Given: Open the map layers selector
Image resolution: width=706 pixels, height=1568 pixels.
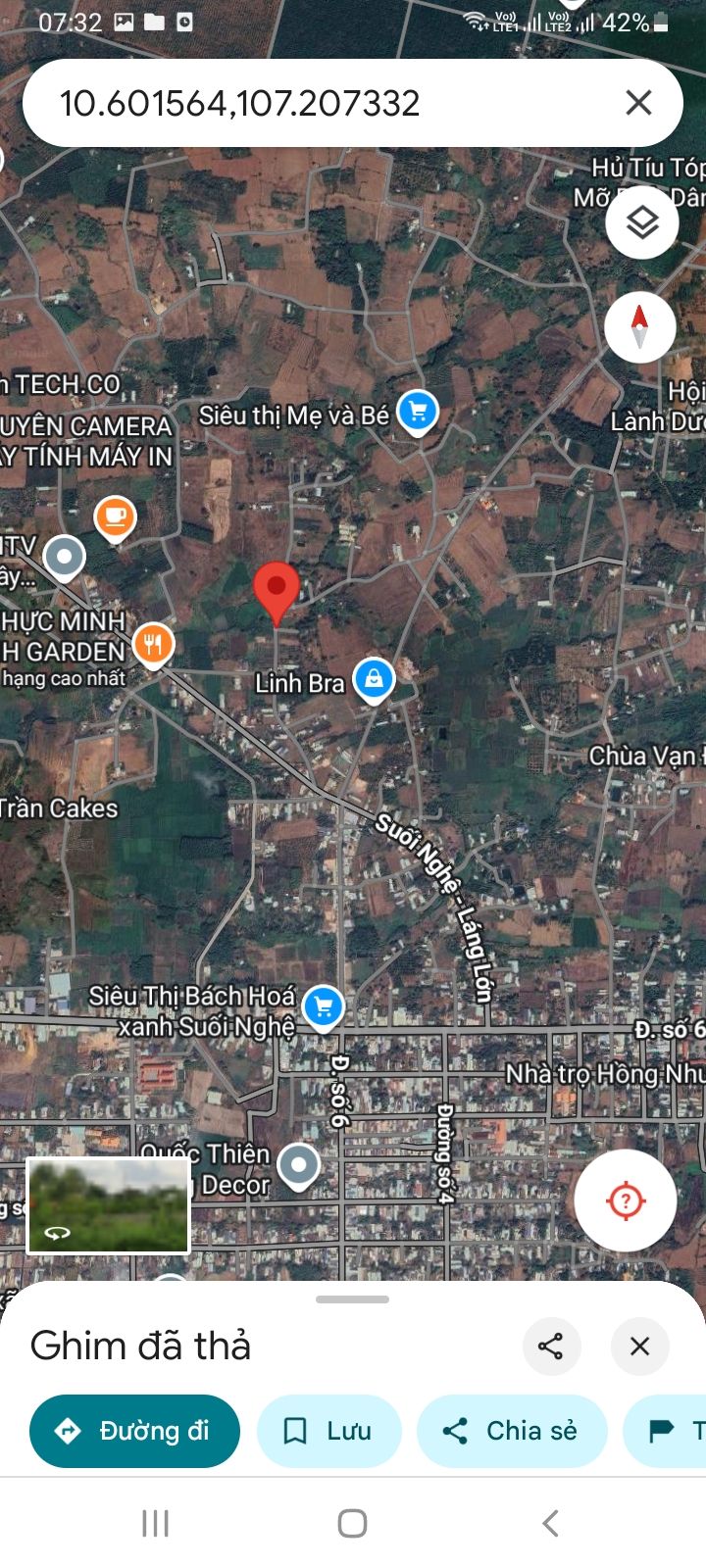Looking at the screenshot, I should click(x=641, y=223).
